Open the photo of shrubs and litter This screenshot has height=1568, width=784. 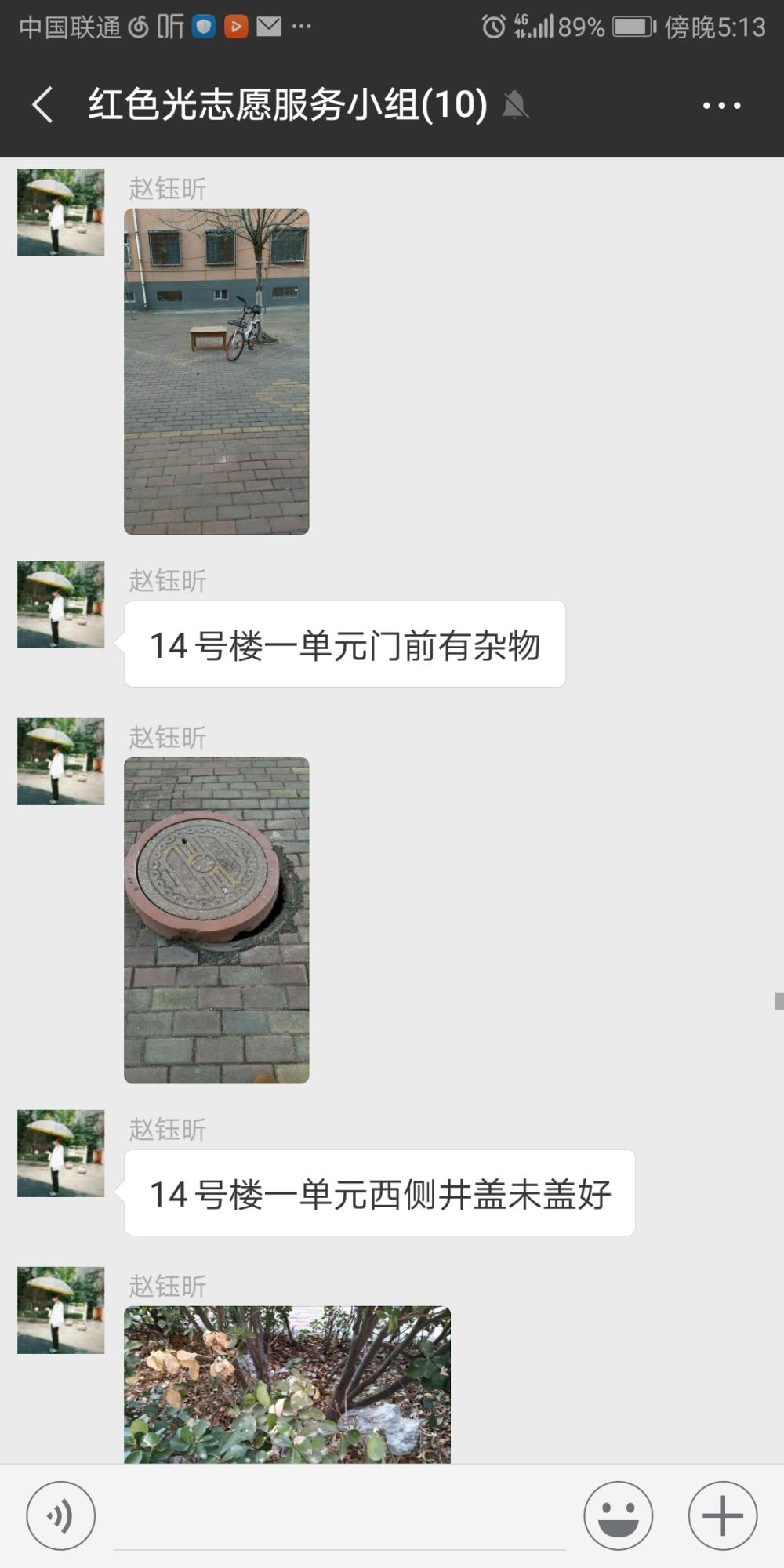pos(287,1385)
